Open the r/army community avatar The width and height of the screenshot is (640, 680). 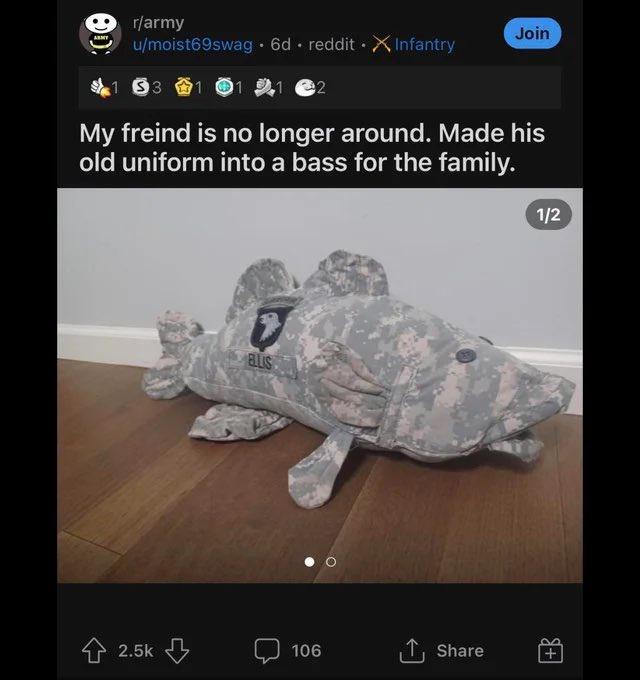click(99, 33)
